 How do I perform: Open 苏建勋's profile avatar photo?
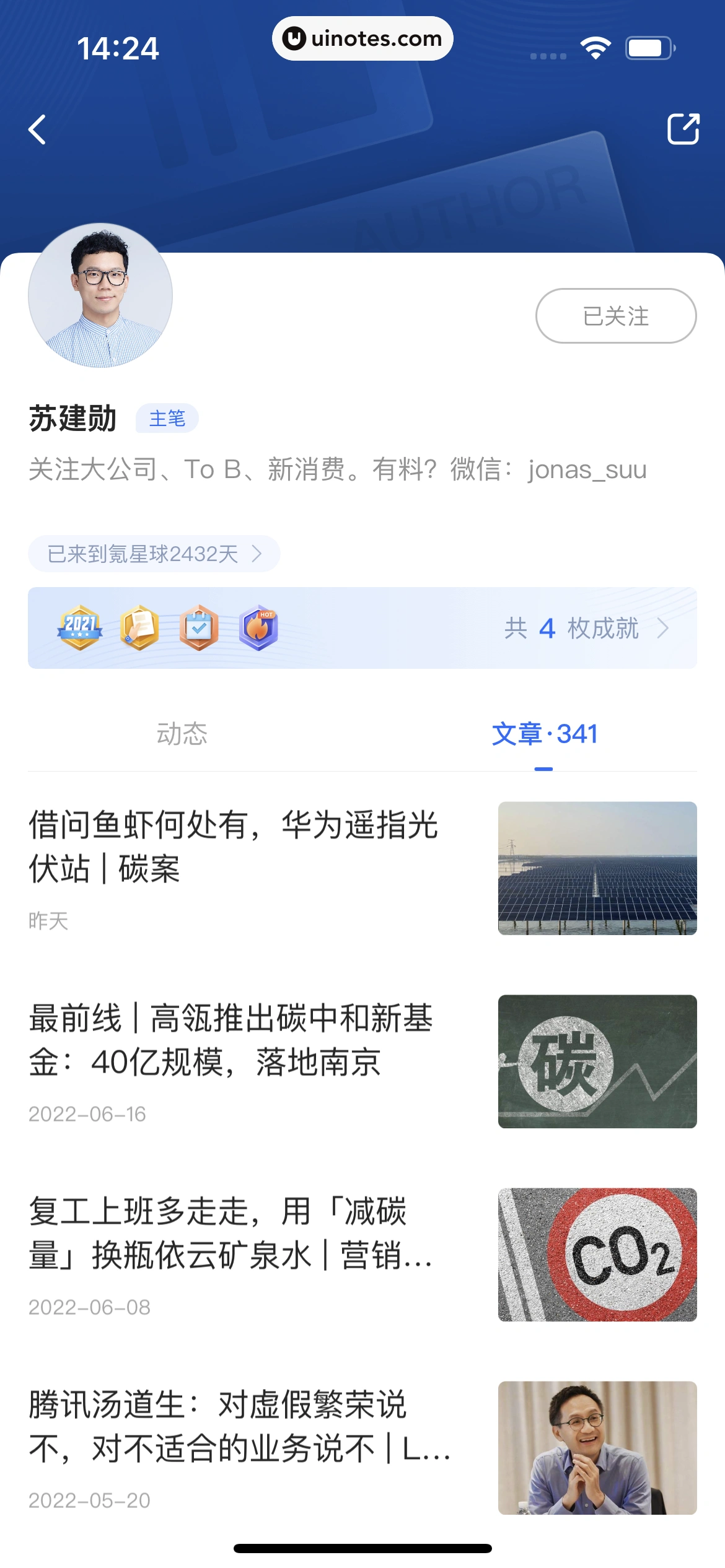(x=100, y=297)
